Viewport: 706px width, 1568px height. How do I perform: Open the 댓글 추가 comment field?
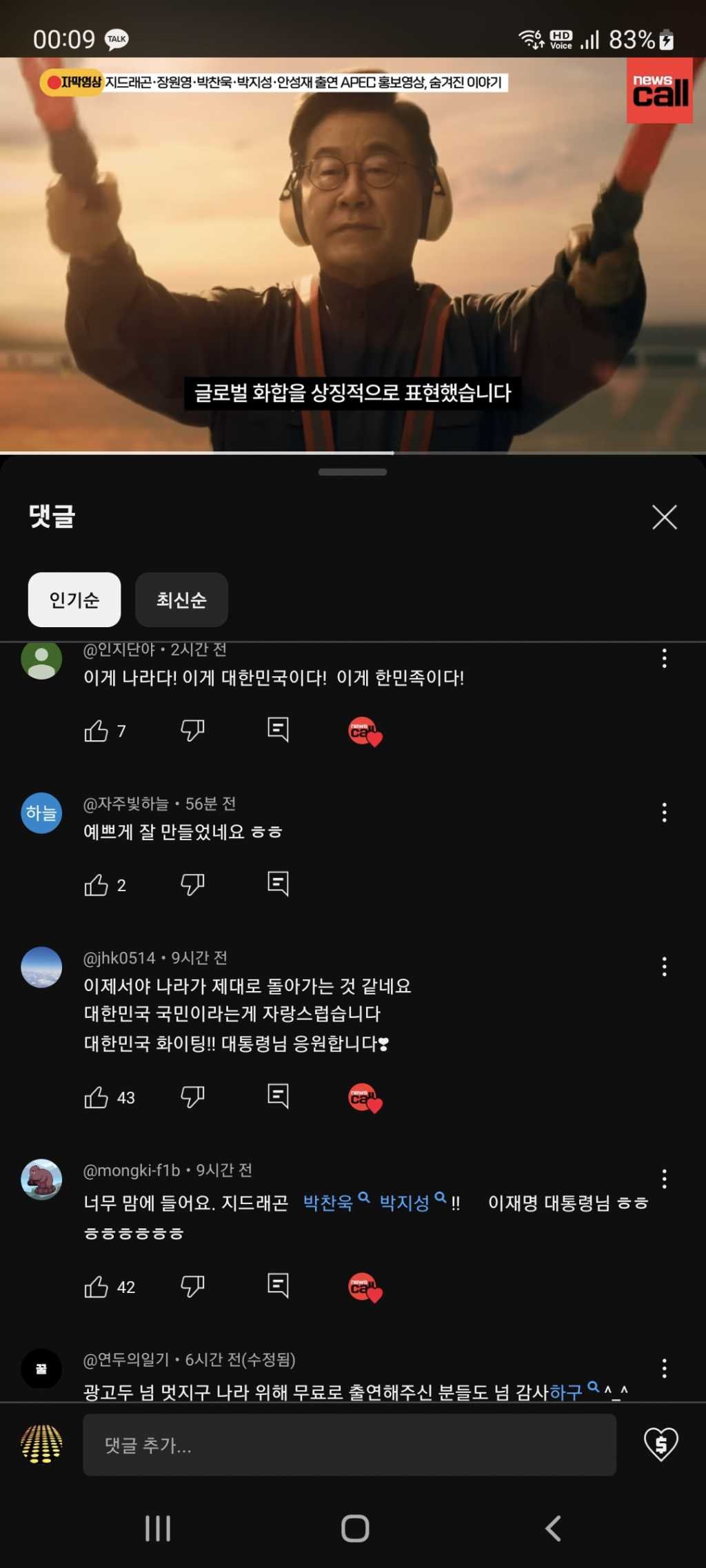tap(349, 1445)
